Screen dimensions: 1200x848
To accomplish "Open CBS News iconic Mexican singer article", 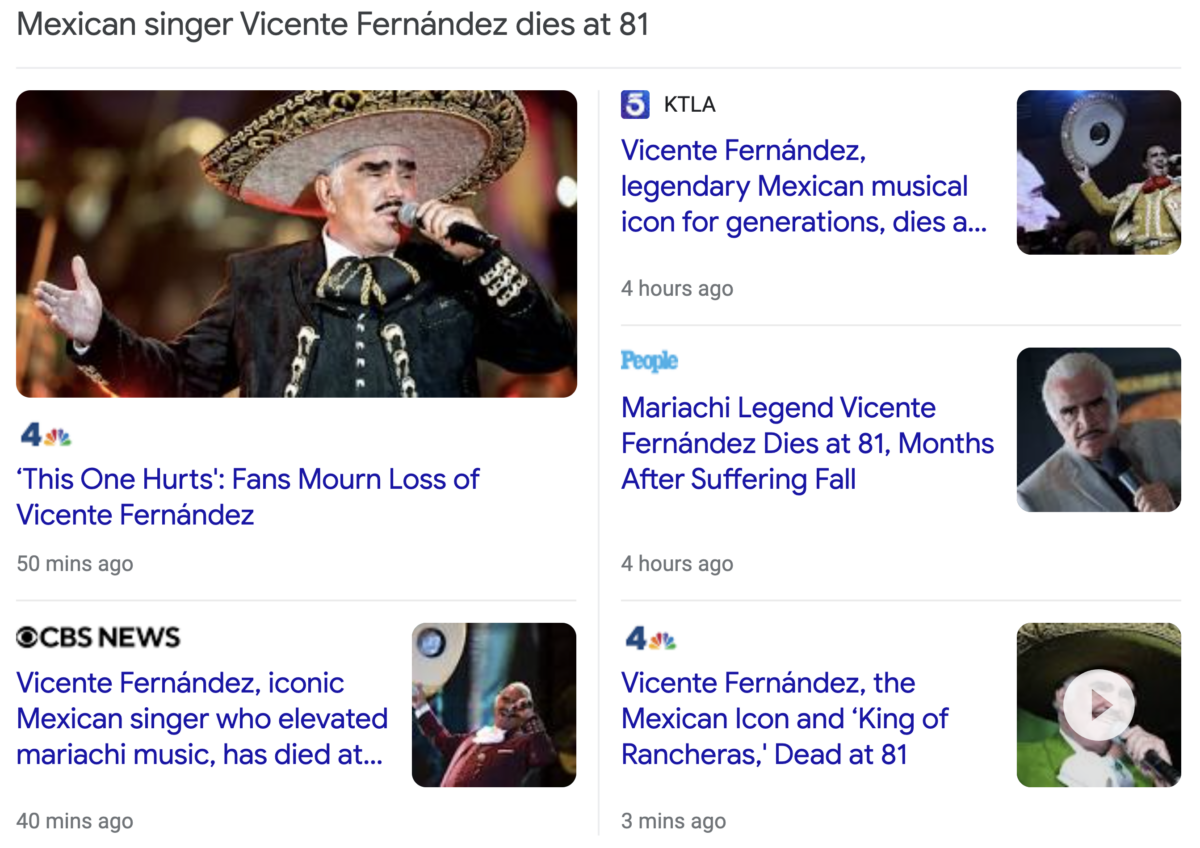I will point(202,719).
